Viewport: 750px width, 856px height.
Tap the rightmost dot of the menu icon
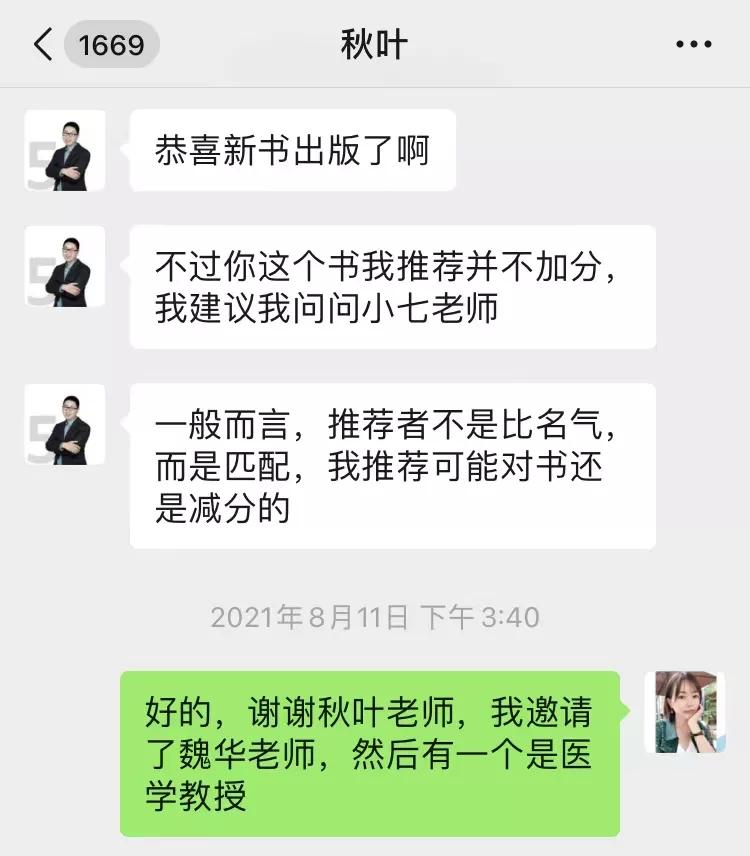[x=709, y=43]
